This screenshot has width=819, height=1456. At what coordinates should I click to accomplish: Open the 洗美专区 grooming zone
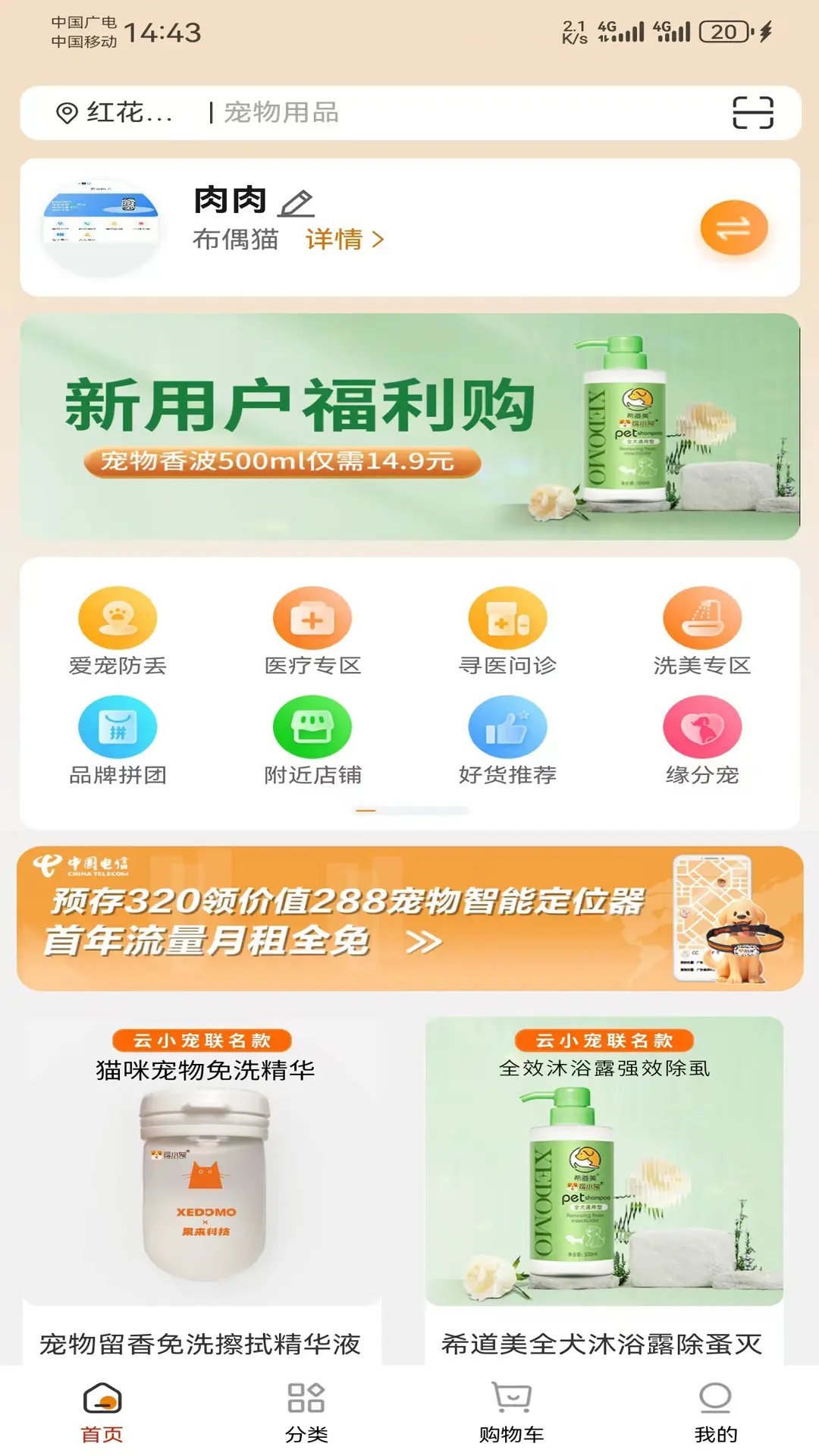(701, 633)
